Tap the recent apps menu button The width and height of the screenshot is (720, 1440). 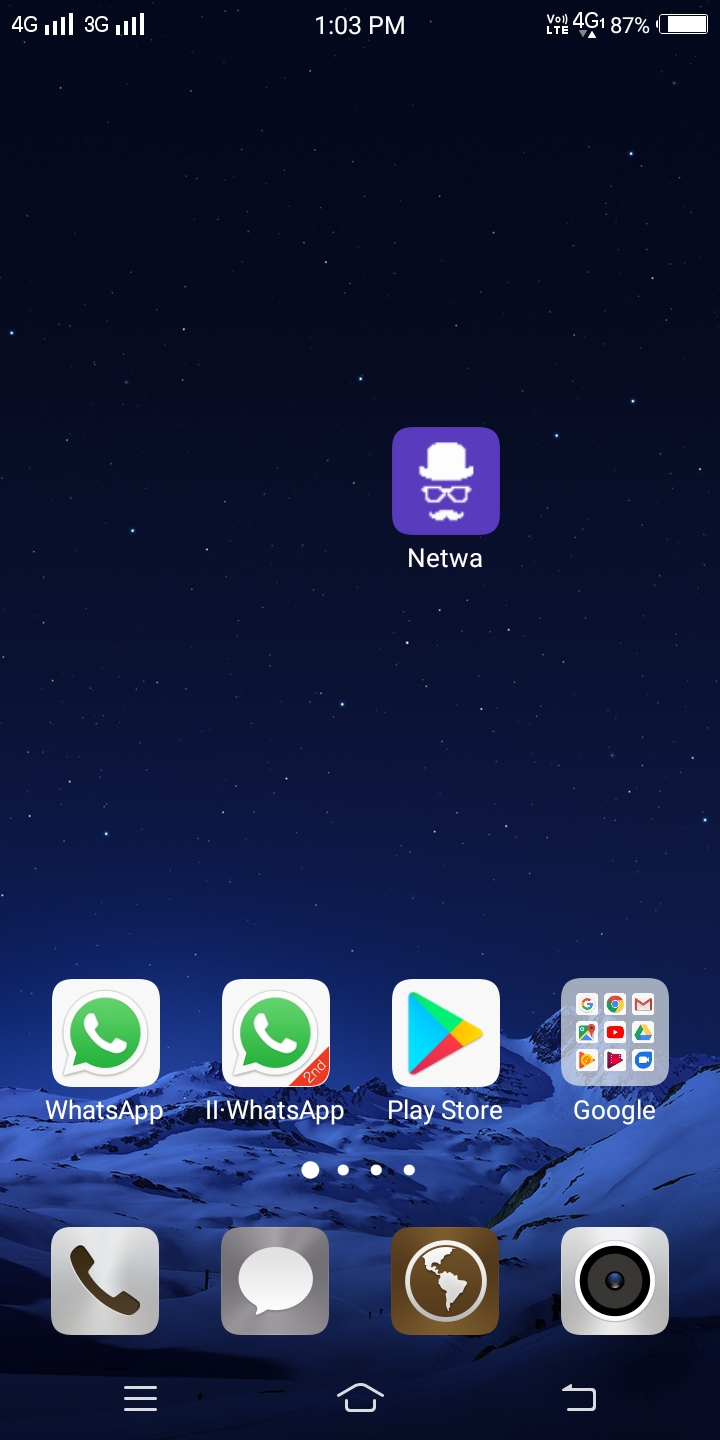141,1398
